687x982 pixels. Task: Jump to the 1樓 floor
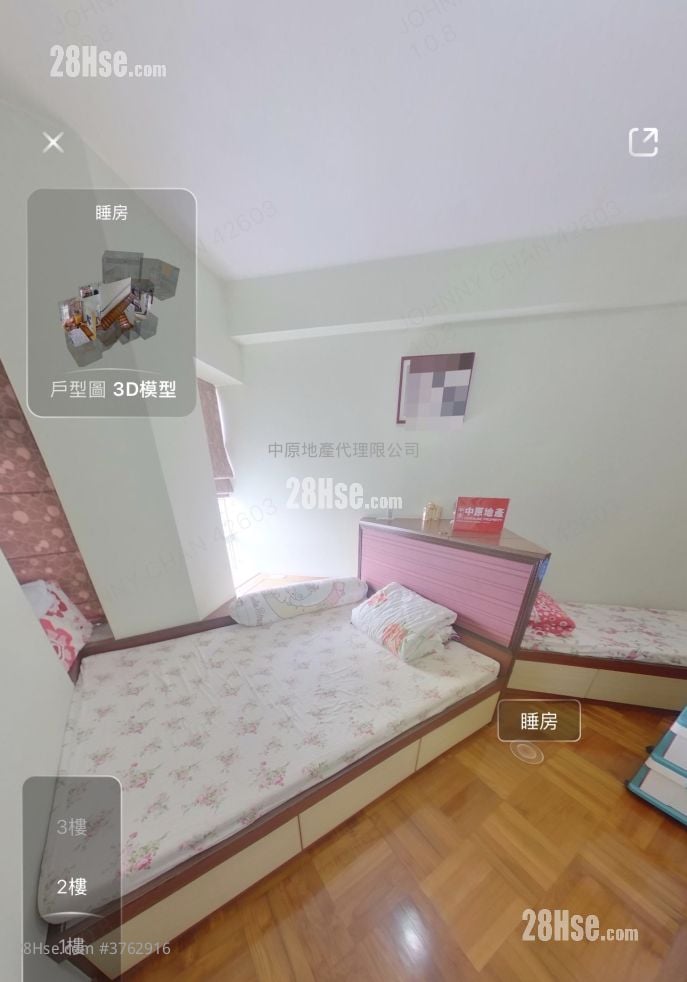(x=71, y=945)
